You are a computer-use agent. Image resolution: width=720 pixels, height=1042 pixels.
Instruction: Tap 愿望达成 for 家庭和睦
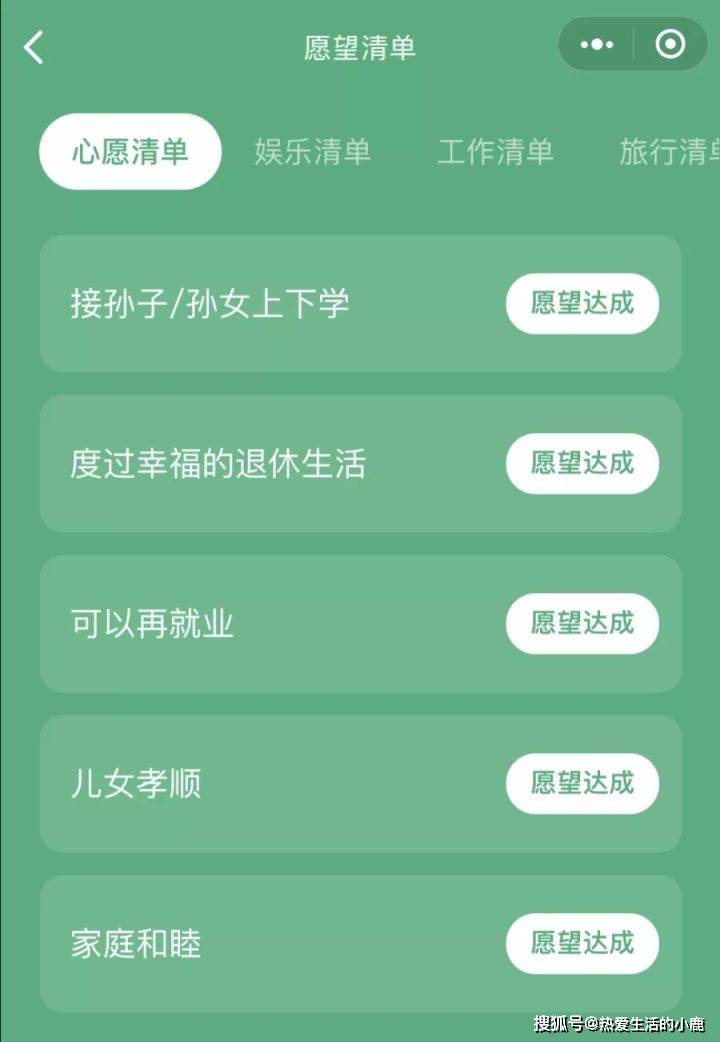click(x=582, y=941)
